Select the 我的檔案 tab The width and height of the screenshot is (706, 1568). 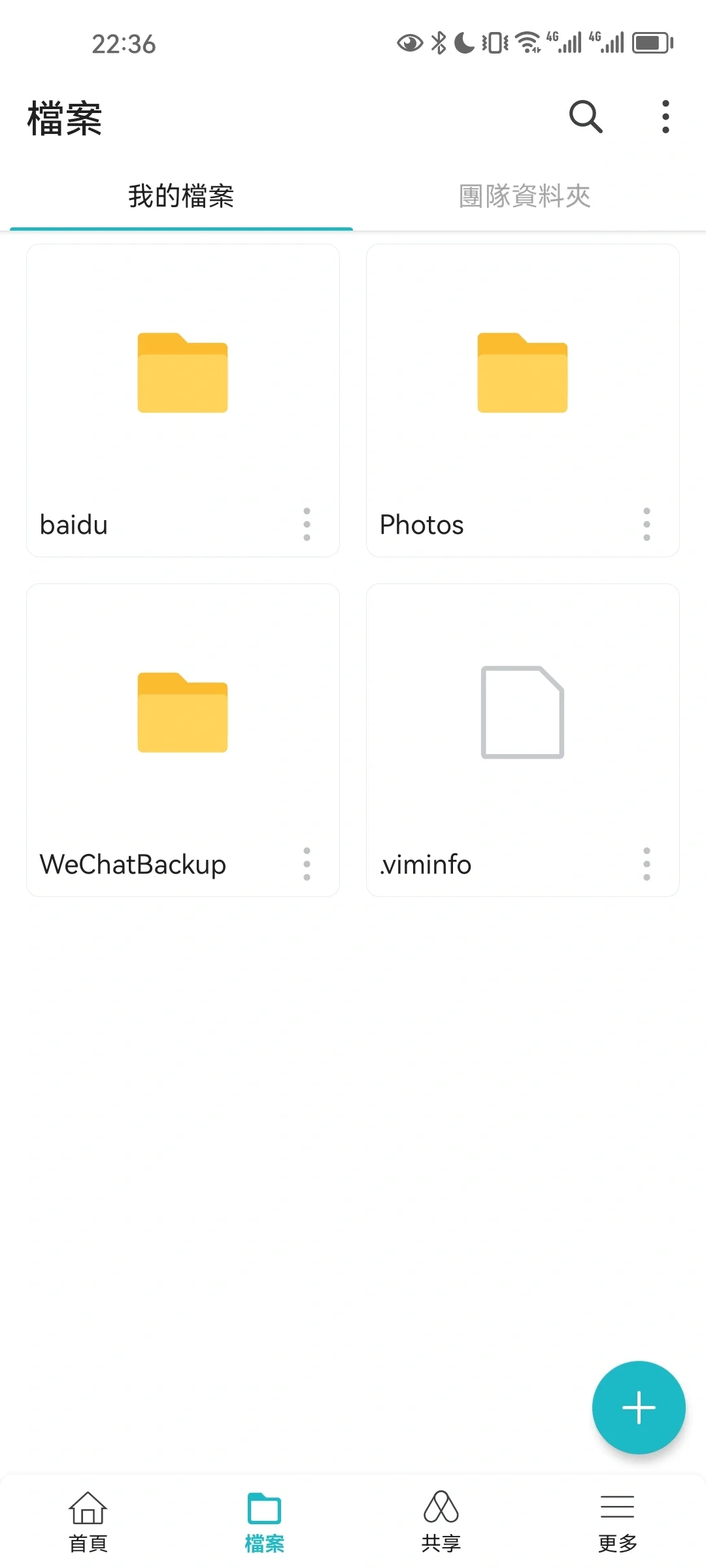181,196
